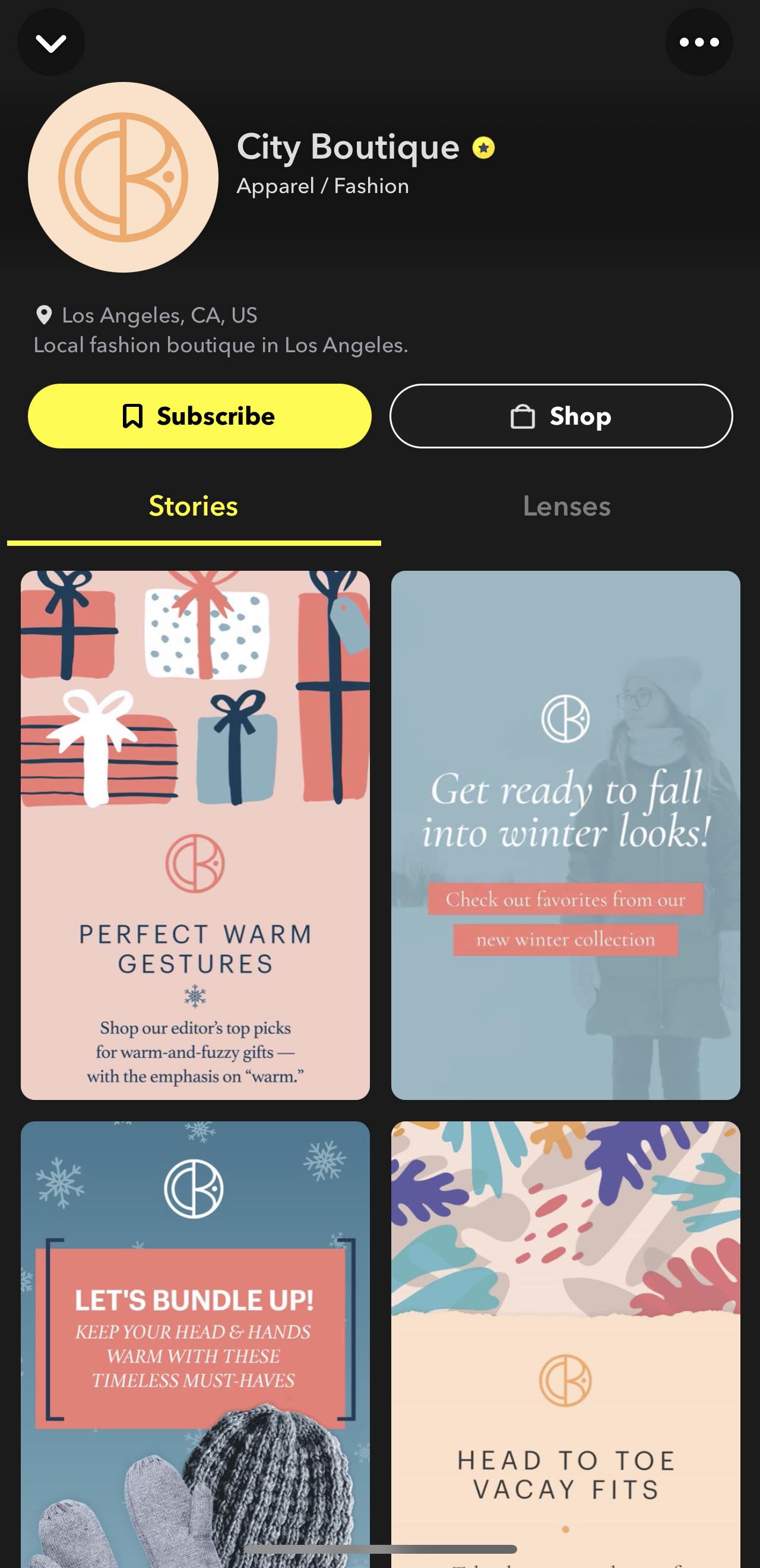The image size is (760, 1568).
Task: Open the City Boutique Shop
Action: pos(560,416)
